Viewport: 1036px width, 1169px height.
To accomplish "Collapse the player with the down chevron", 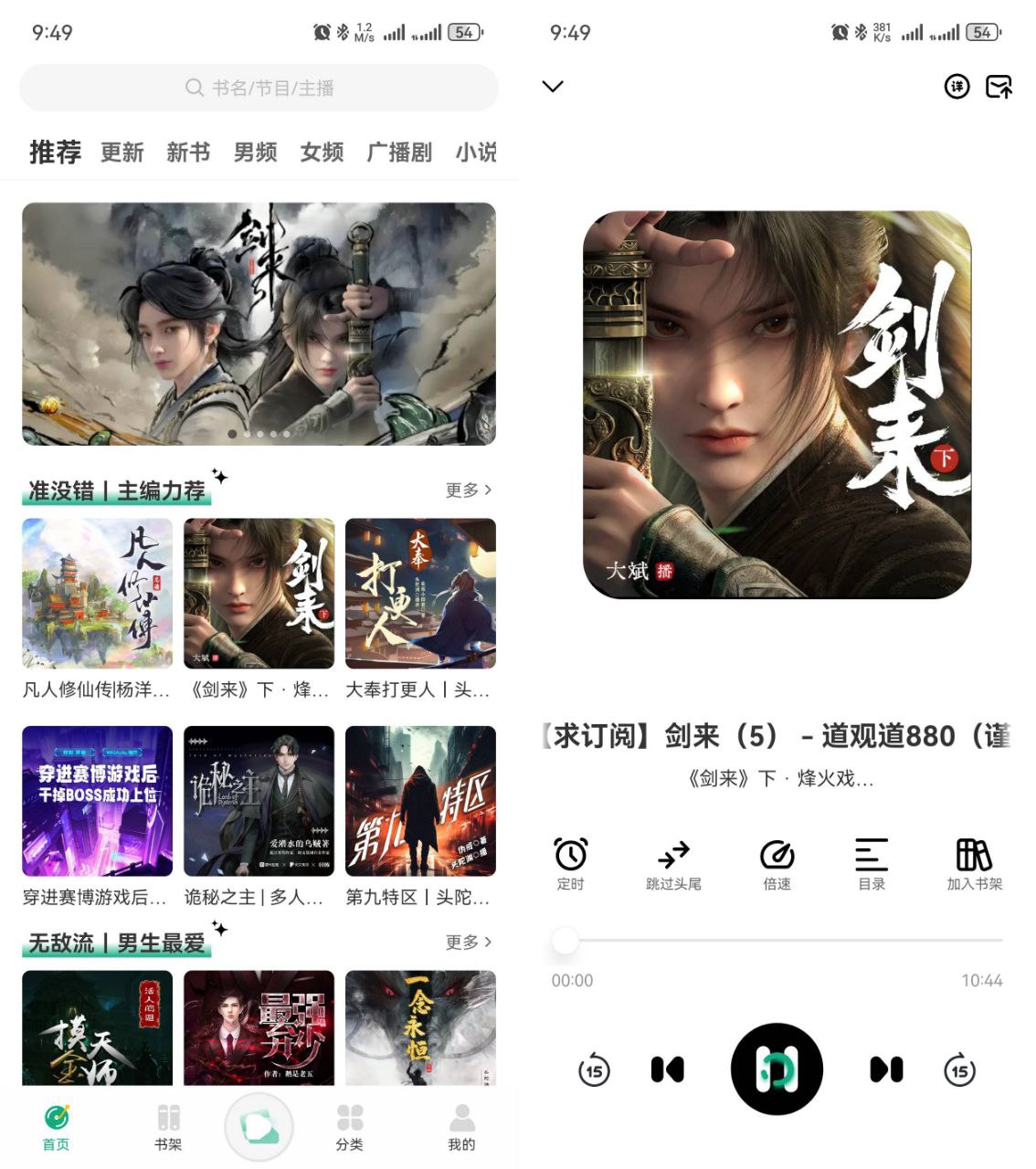I will (552, 85).
